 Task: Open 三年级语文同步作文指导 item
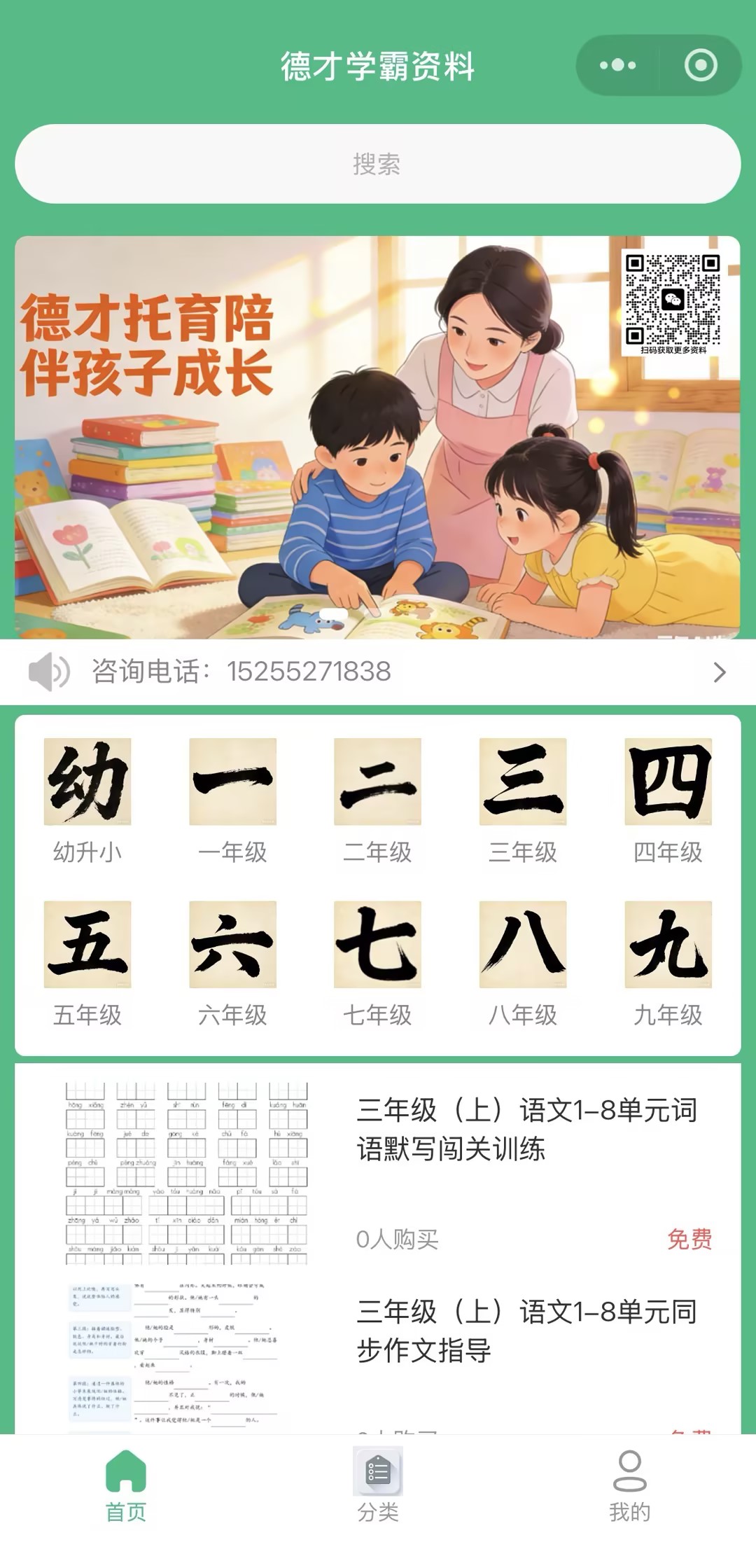(526, 1331)
